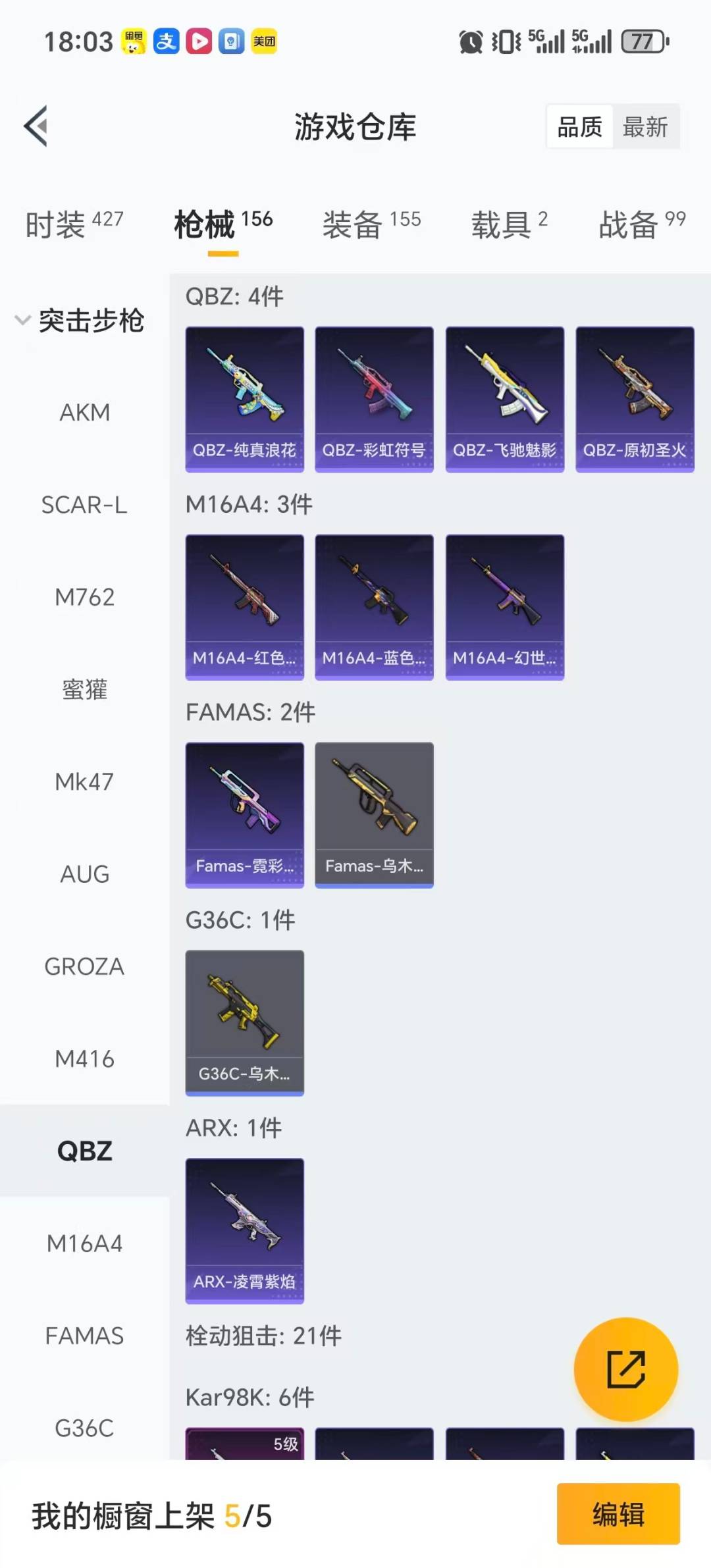Open the 载具 tab

(508, 224)
